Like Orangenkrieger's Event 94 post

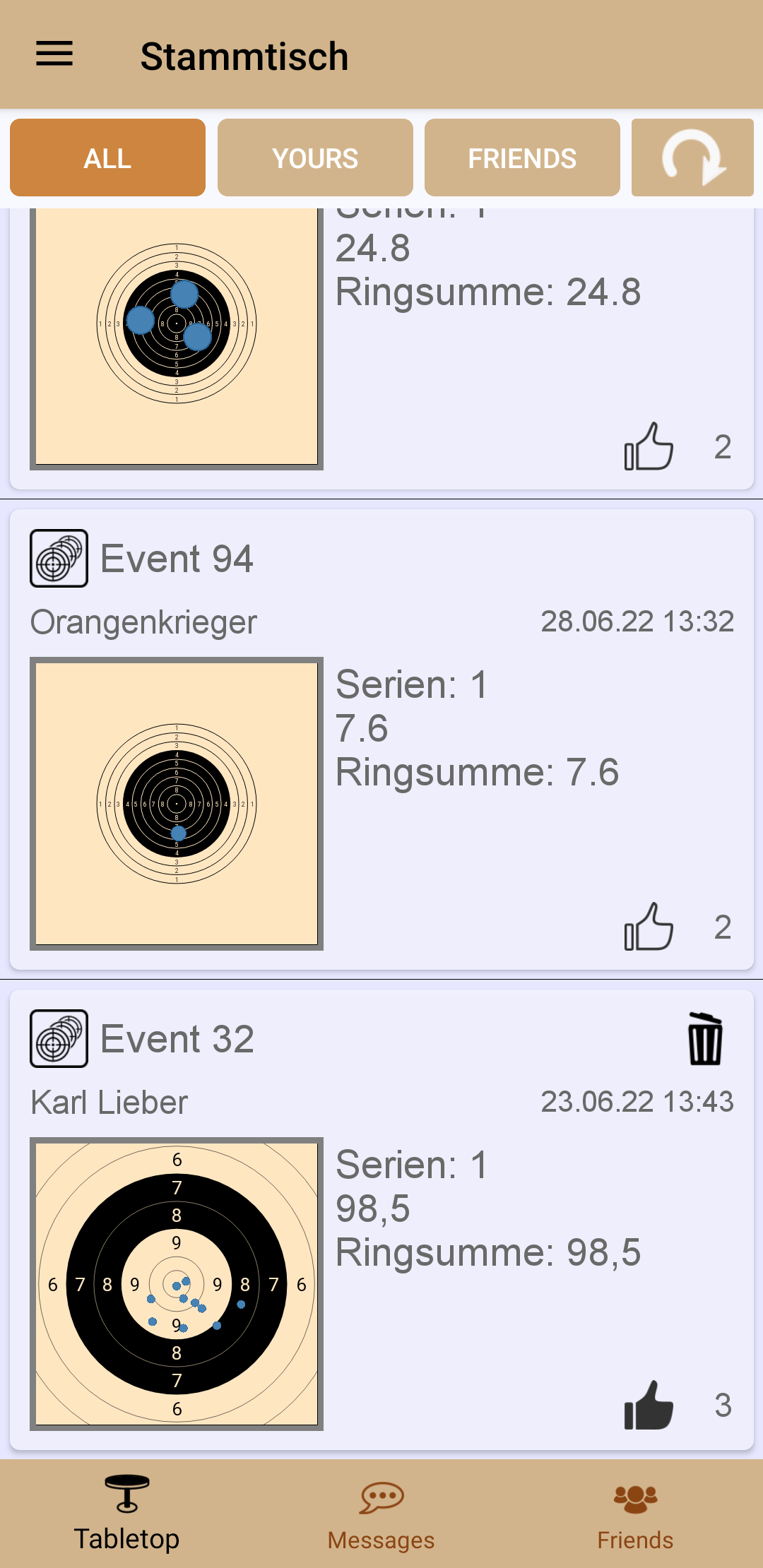(649, 927)
